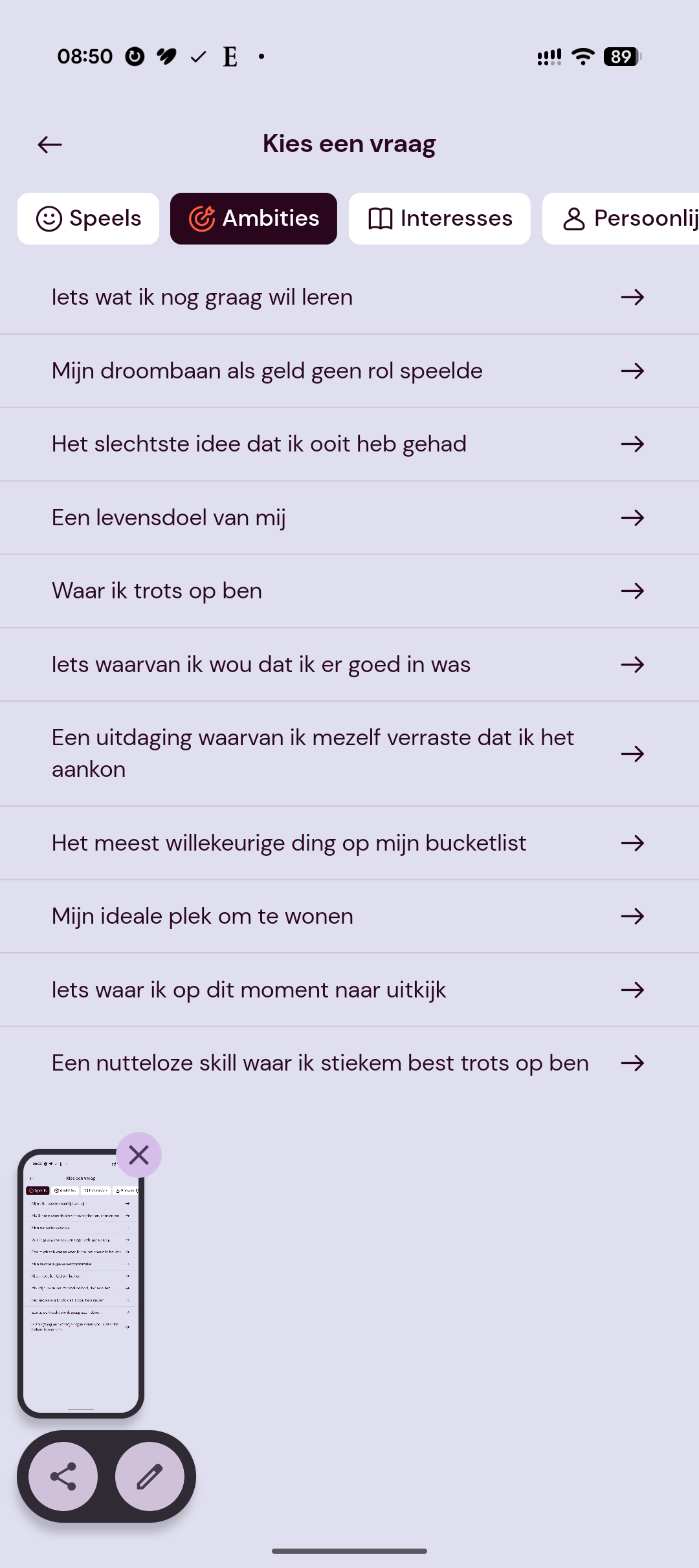This screenshot has height=1568, width=699.
Task: Select 'Iets waar ik op dit moment naar uitkijk'
Action: pyautogui.click(x=348, y=990)
